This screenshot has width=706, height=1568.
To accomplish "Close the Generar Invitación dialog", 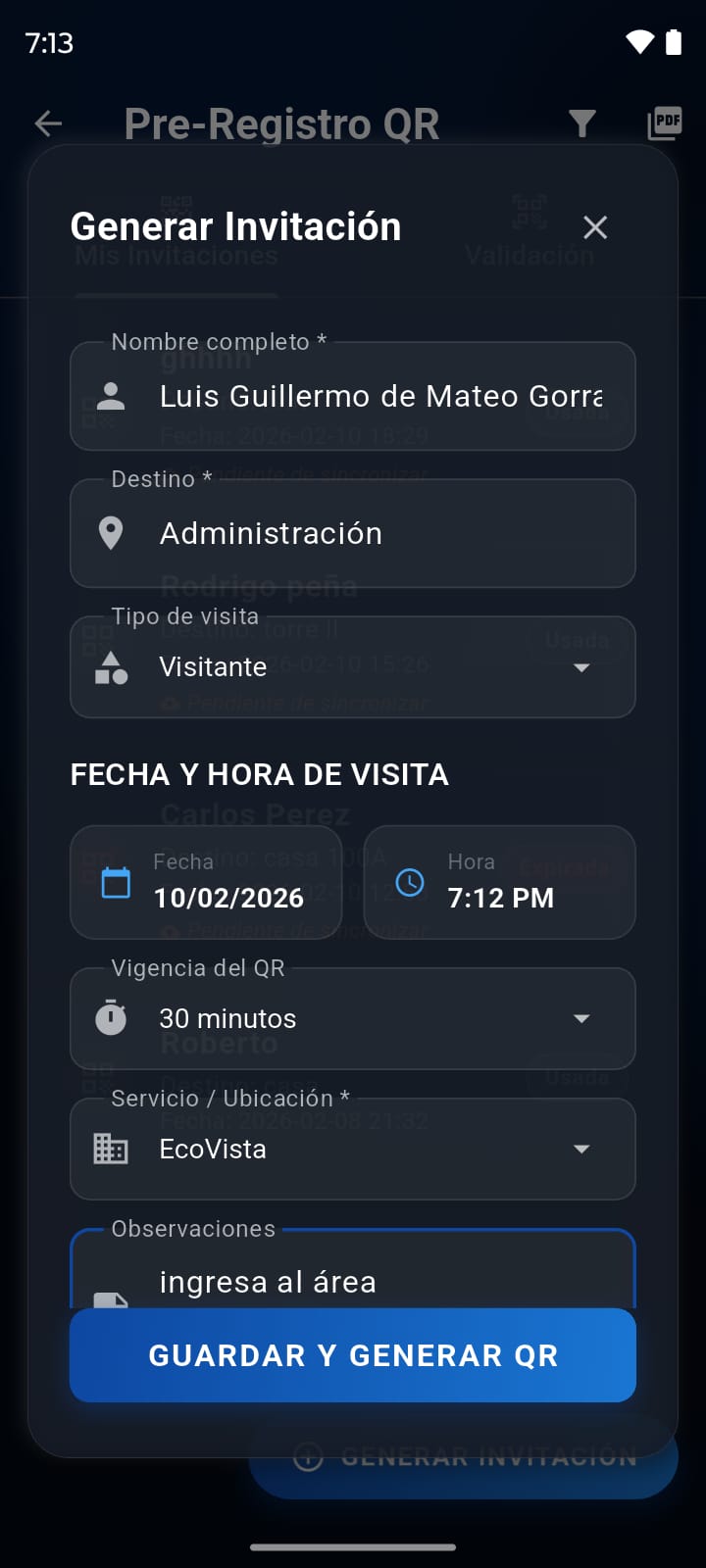I will click(595, 226).
